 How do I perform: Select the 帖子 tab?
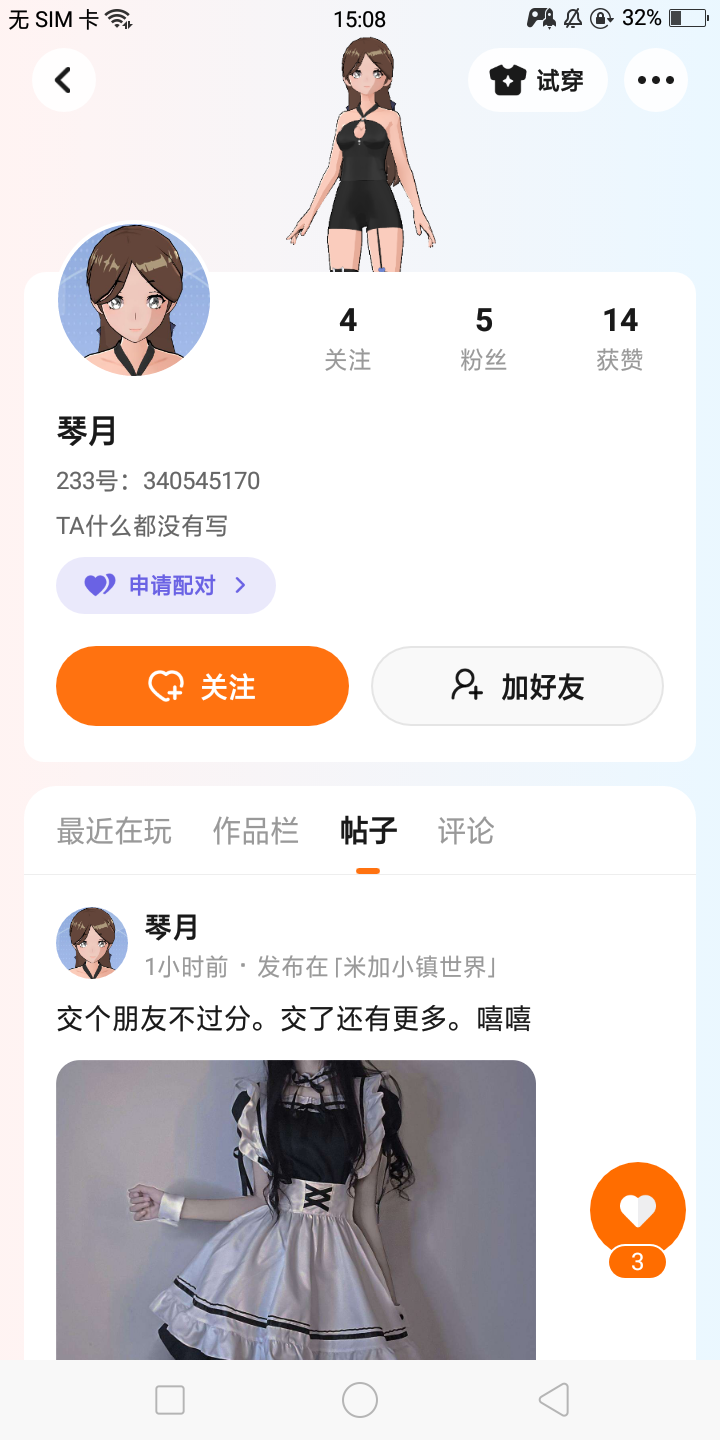coord(368,831)
